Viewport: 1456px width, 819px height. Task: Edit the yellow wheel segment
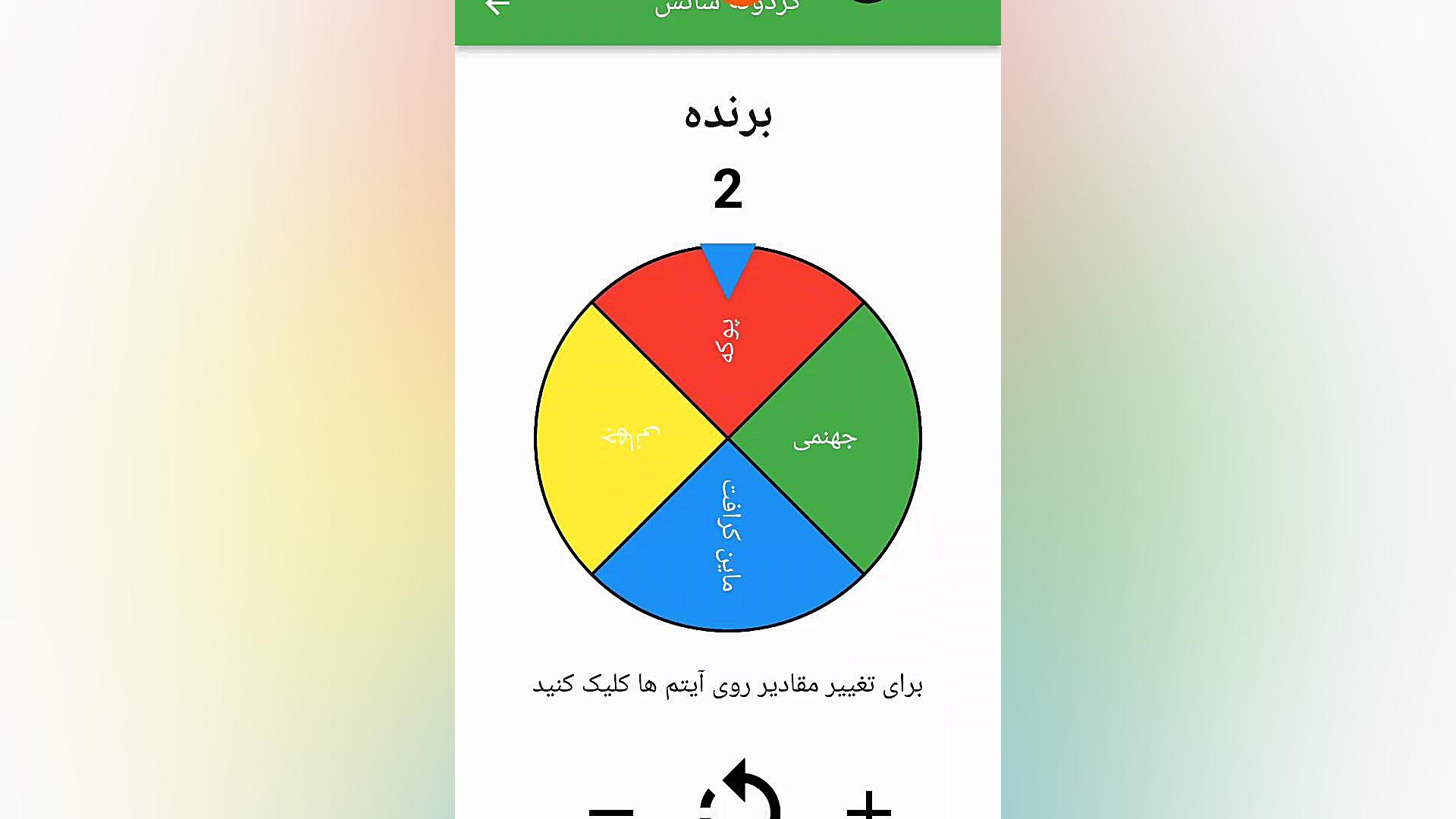[x=631, y=438]
